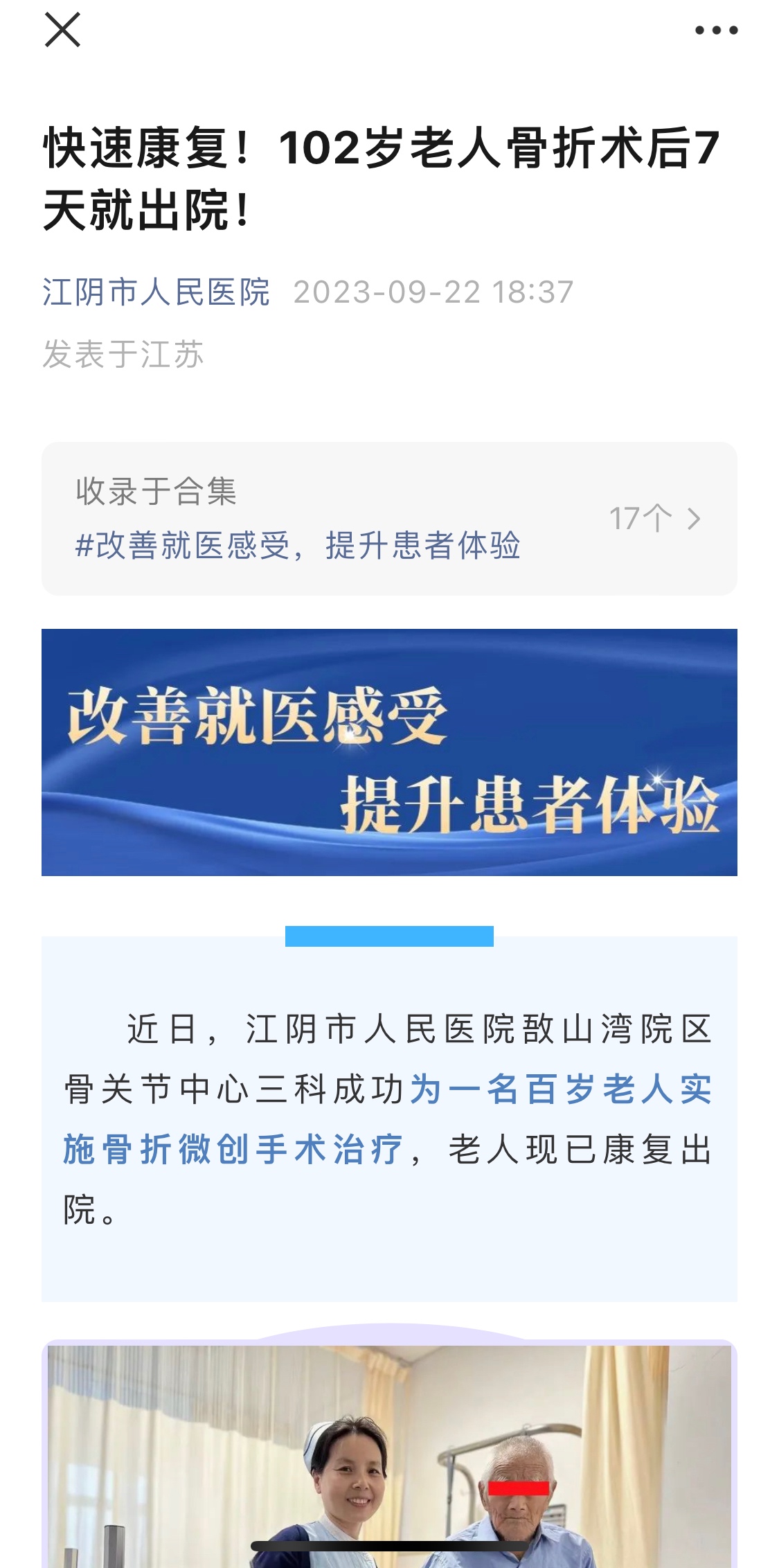Screen dimensions: 779x1568
Task: Close the article with the X icon
Action: pos(62,30)
